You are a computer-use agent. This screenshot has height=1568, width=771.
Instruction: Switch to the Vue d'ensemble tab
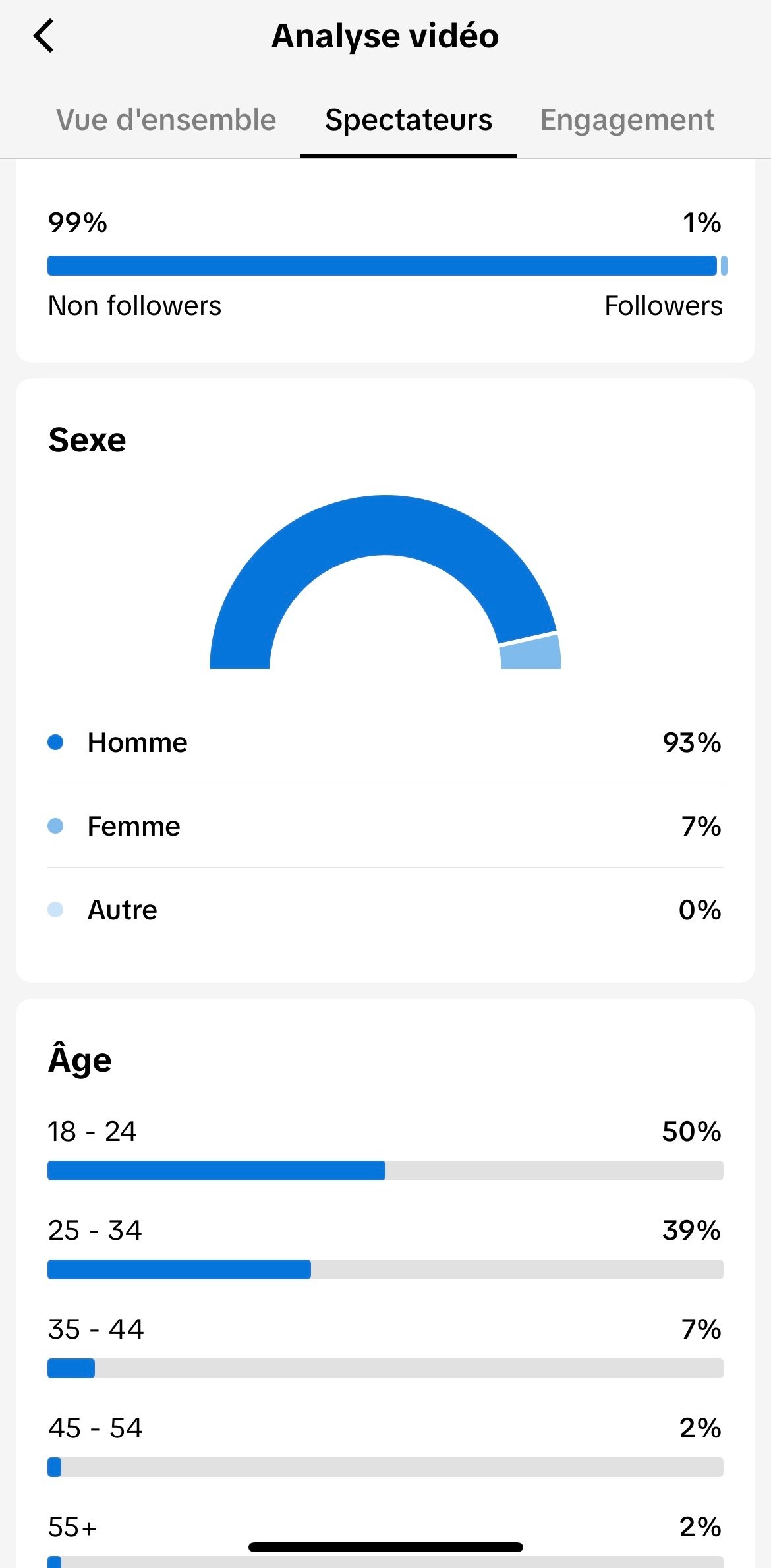pos(166,120)
